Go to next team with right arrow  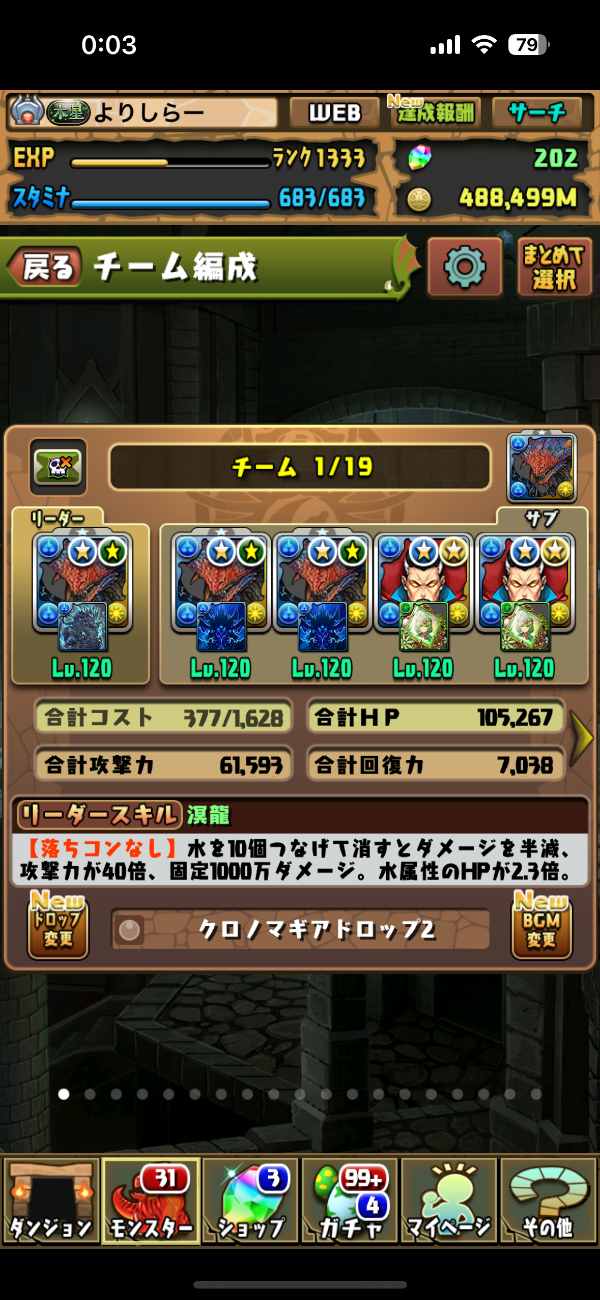(x=581, y=737)
